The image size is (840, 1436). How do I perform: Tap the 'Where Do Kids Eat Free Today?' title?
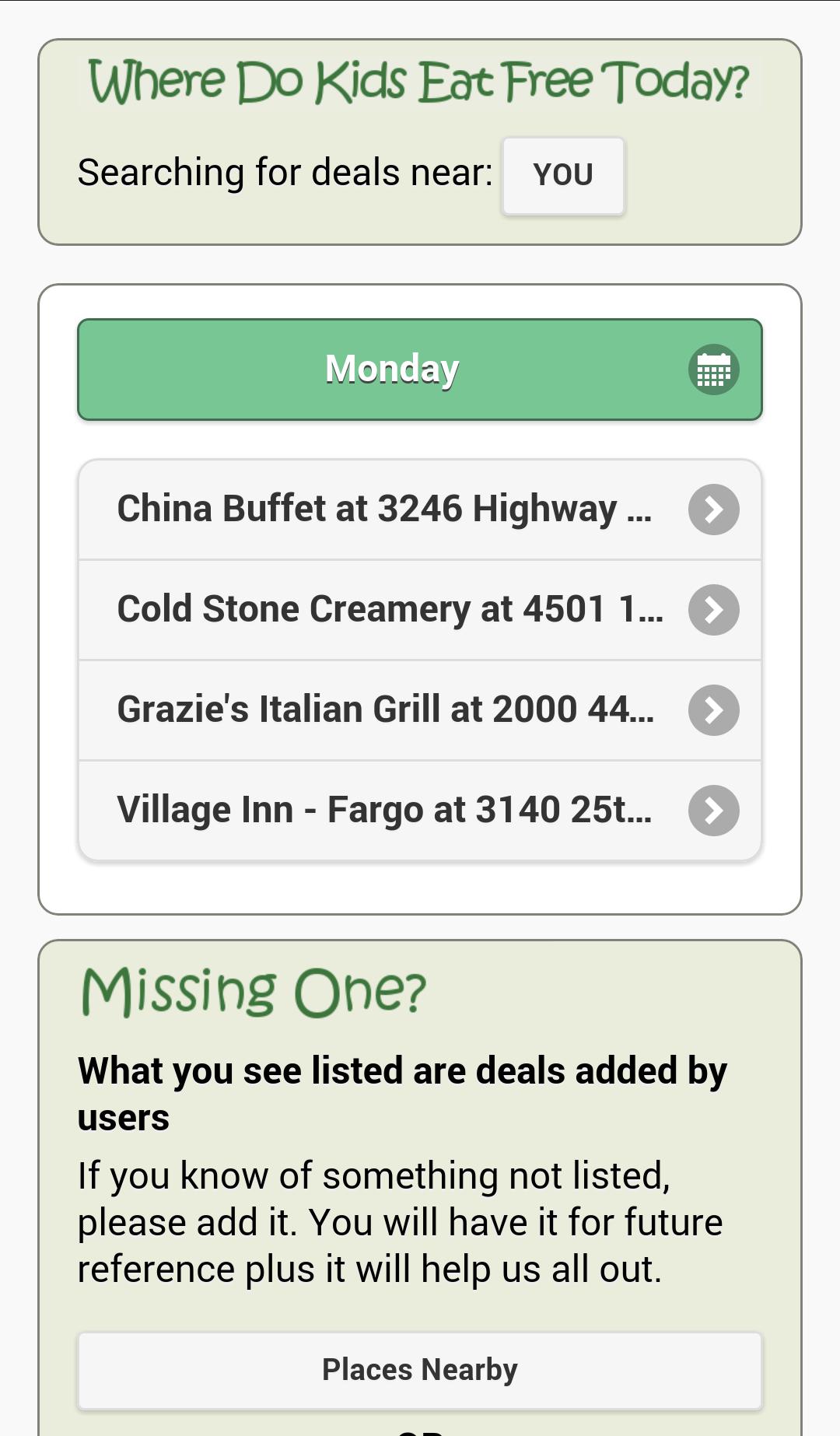tap(419, 80)
